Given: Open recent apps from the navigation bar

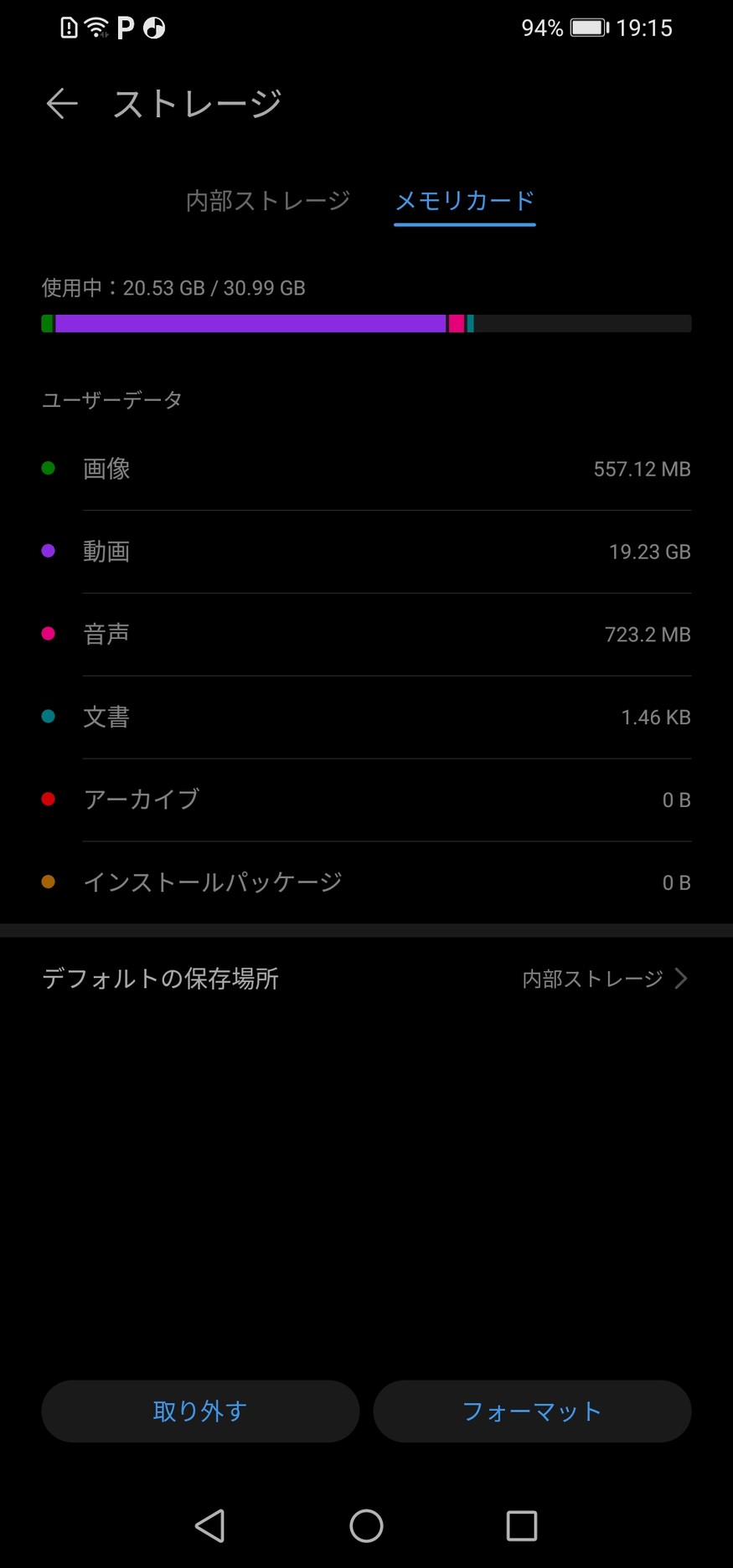Looking at the screenshot, I should tap(522, 1525).
